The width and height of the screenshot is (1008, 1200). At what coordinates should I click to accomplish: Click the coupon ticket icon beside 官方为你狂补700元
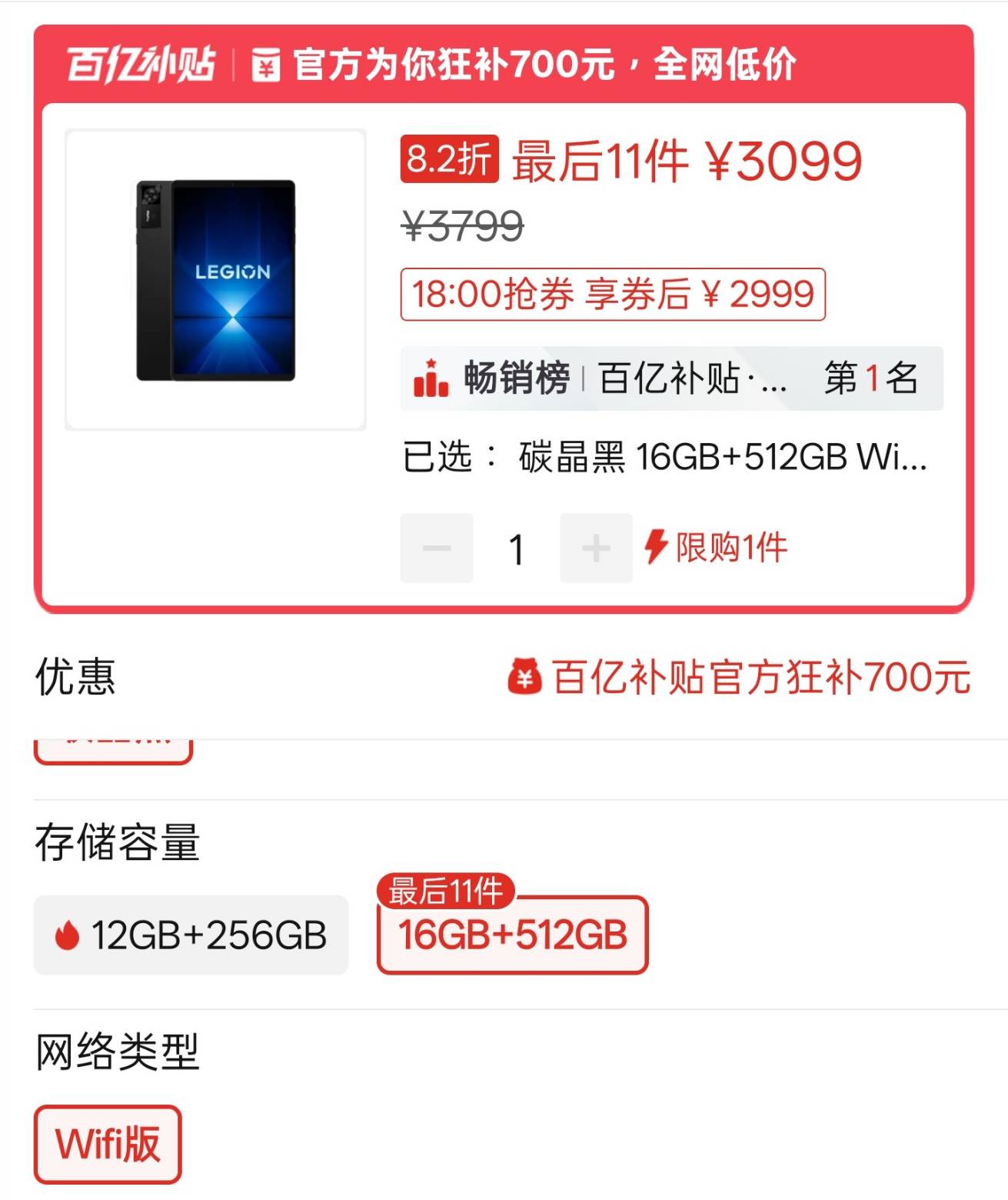click(x=265, y=66)
